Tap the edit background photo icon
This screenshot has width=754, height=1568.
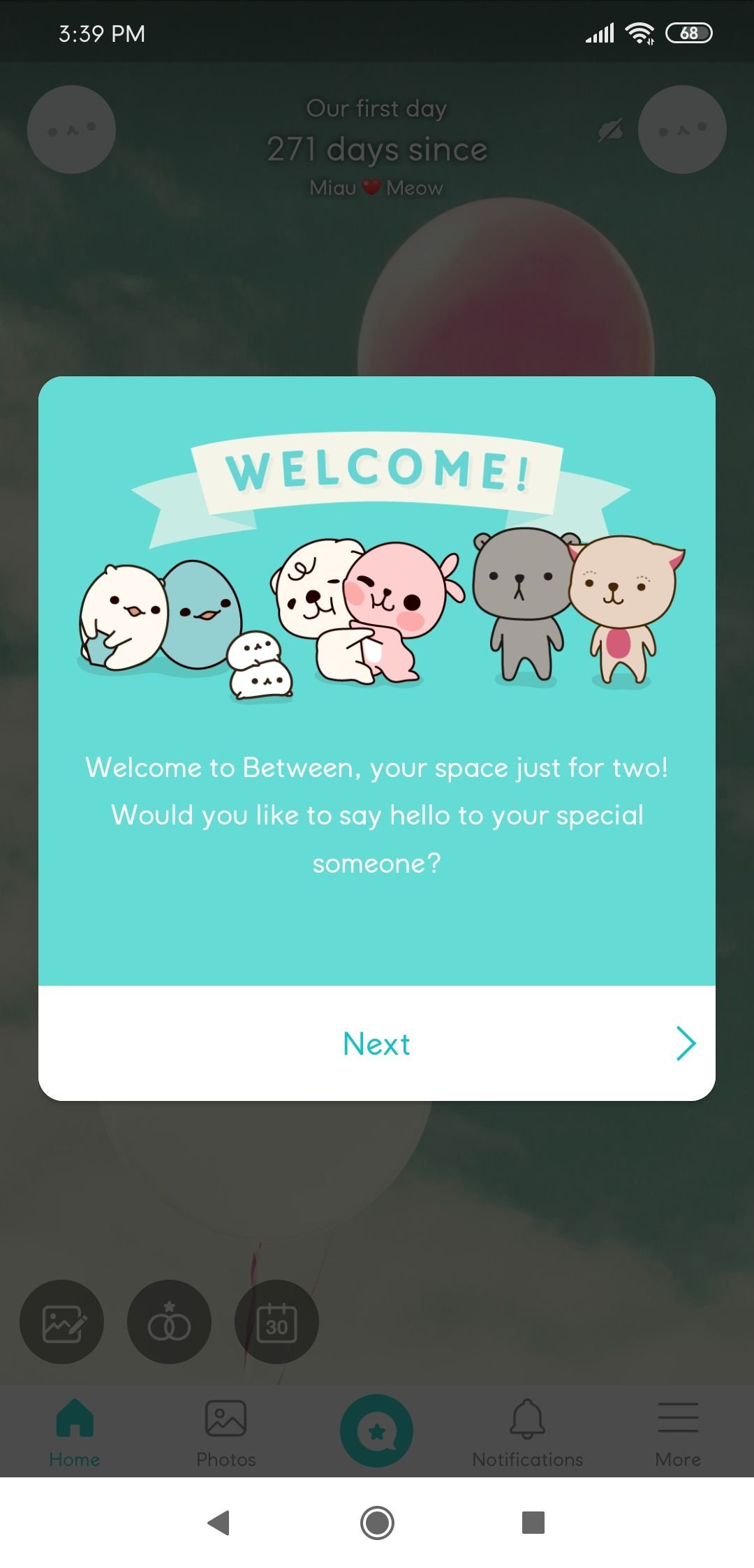[61, 1322]
